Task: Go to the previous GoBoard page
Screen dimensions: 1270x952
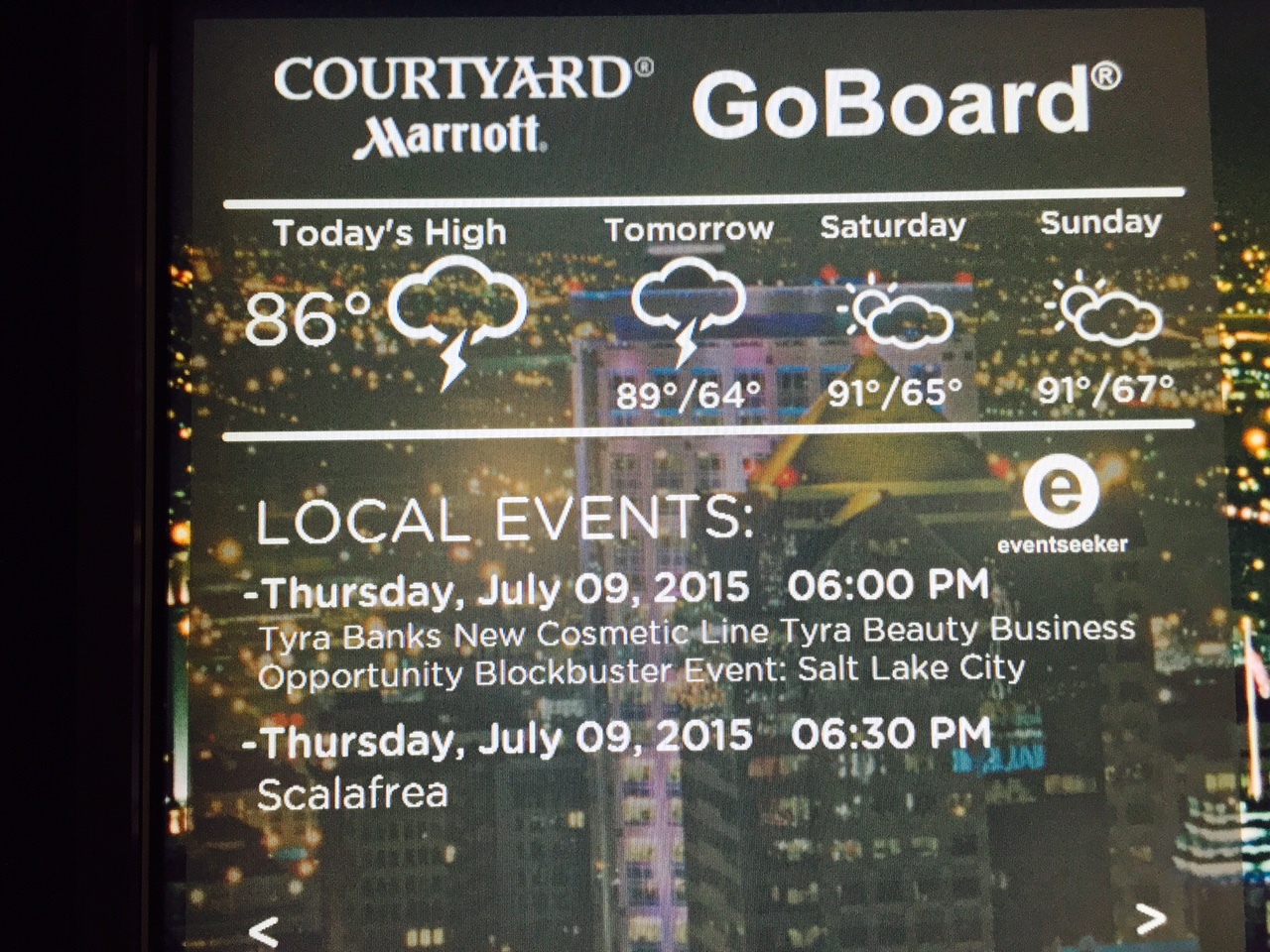Action: tap(263, 929)
